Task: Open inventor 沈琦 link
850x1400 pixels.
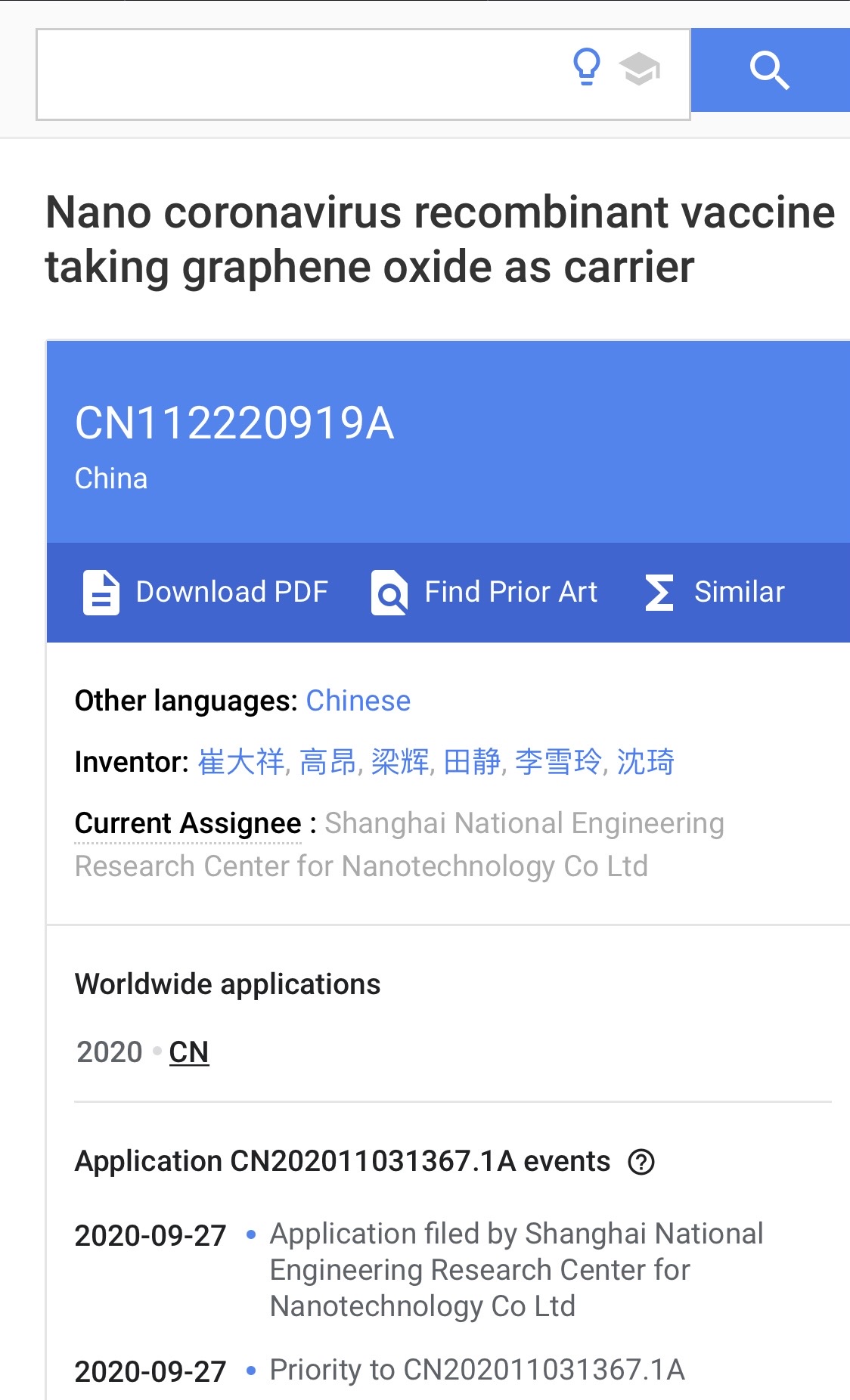Action: pyautogui.click(x=645, y=762)
